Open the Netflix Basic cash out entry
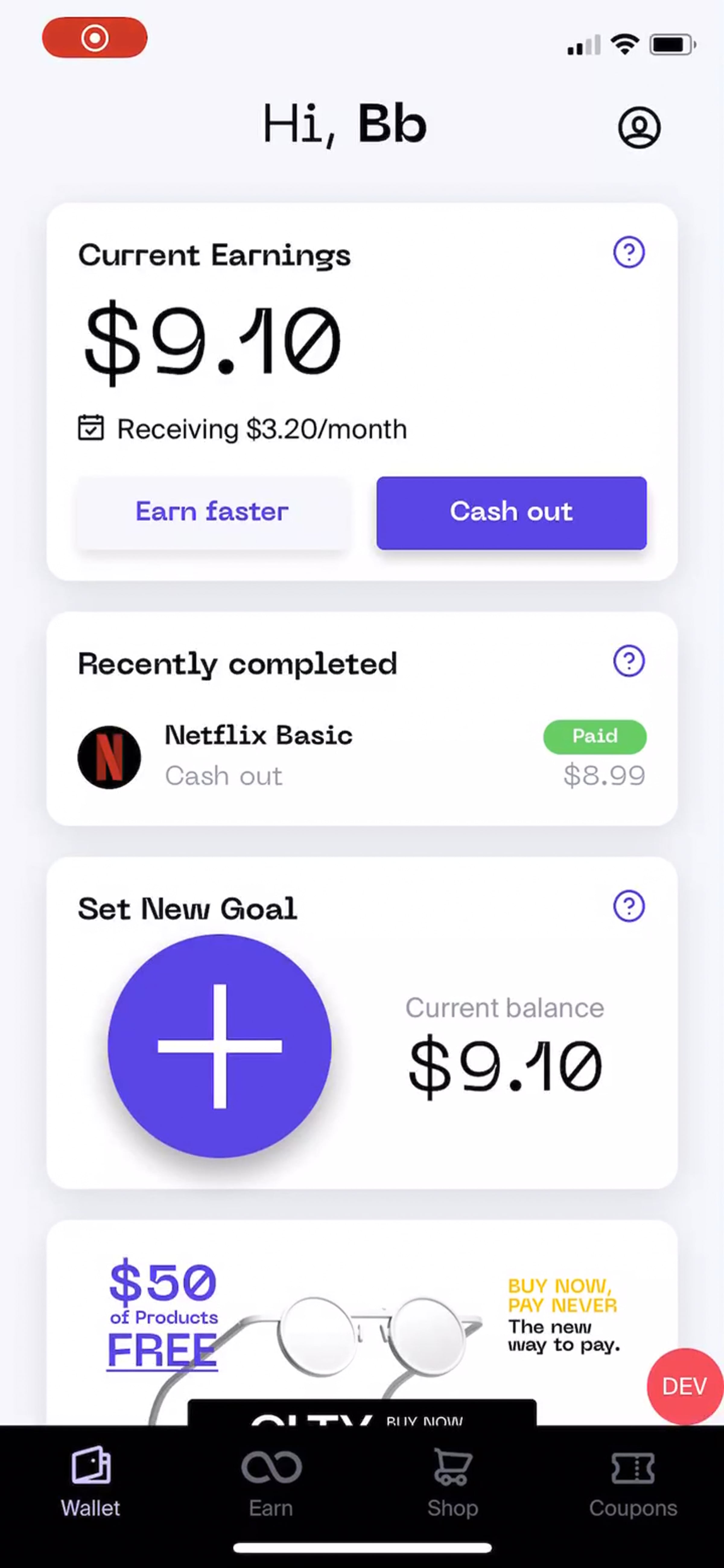This screenshot has height=1568, width=724. click(362, 756)
